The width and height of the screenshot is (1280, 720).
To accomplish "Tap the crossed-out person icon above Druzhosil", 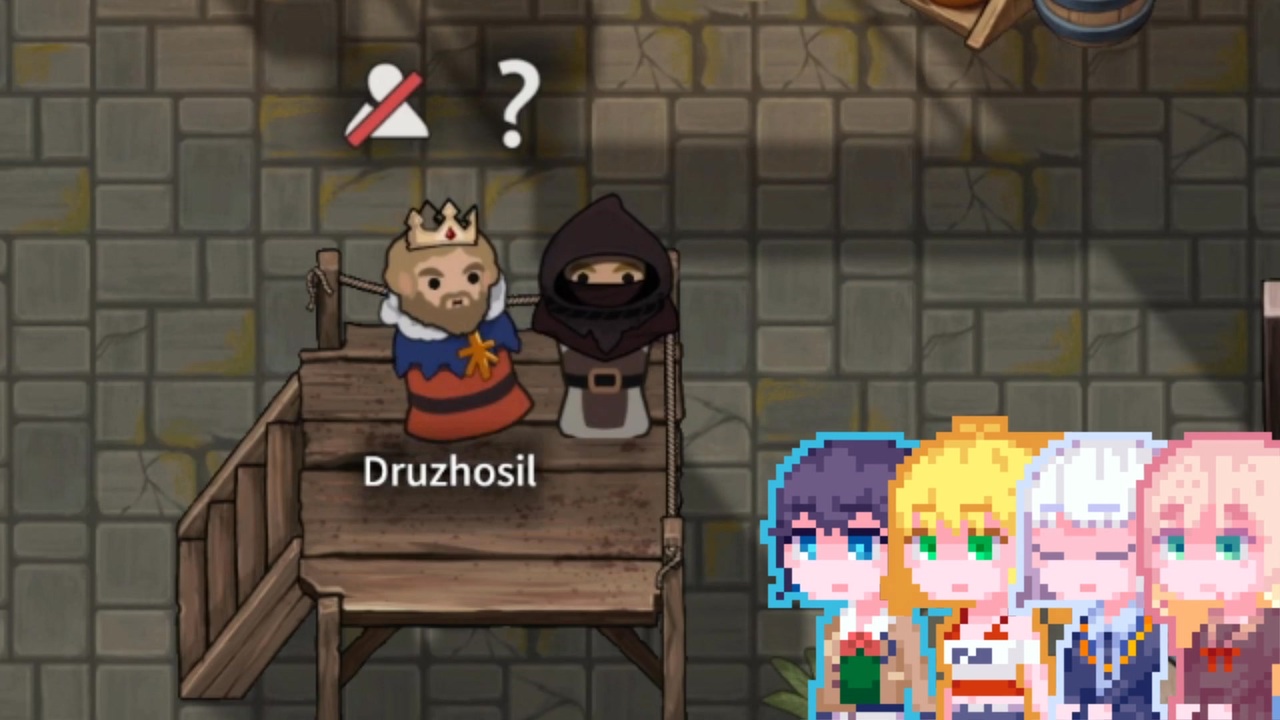I will (x=386, y=107).
